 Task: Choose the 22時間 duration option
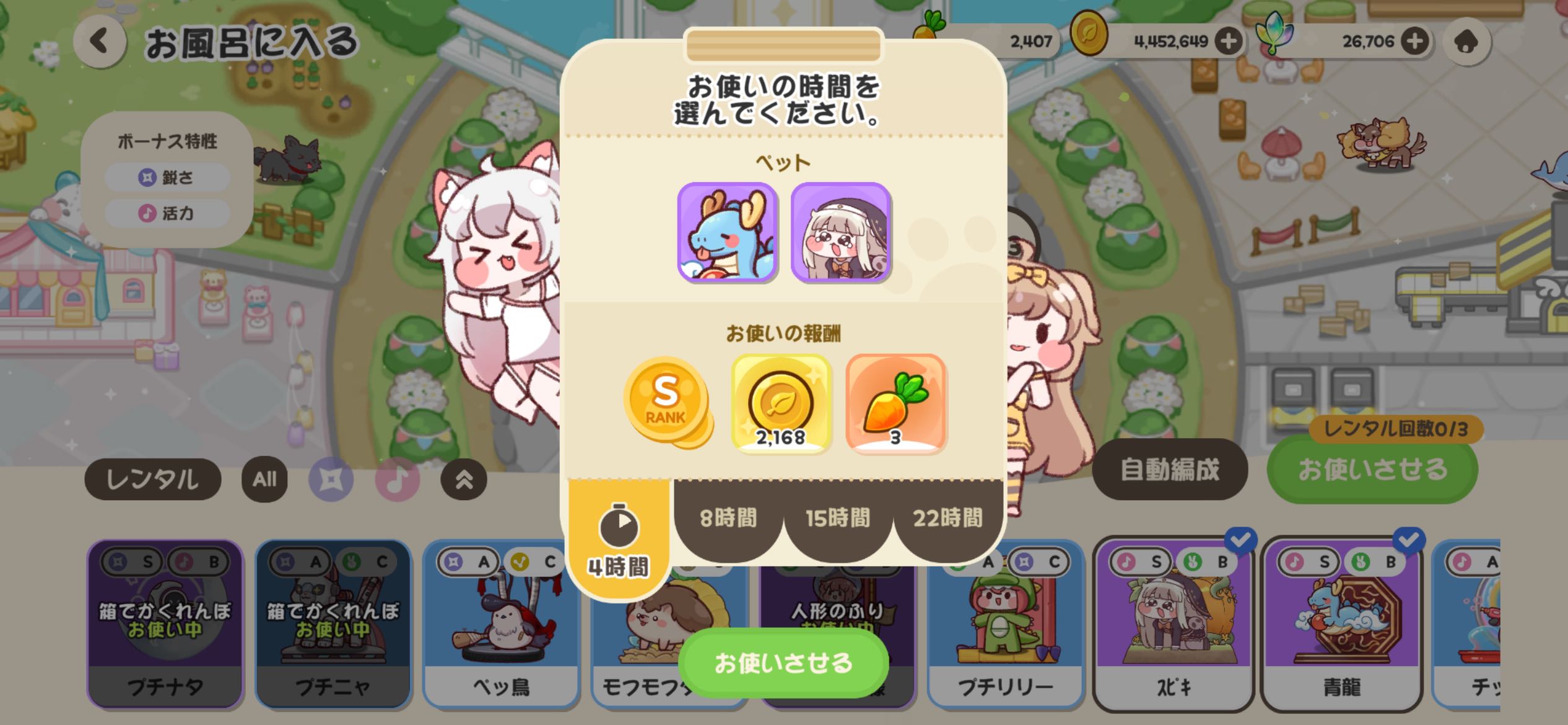(947, 518)
